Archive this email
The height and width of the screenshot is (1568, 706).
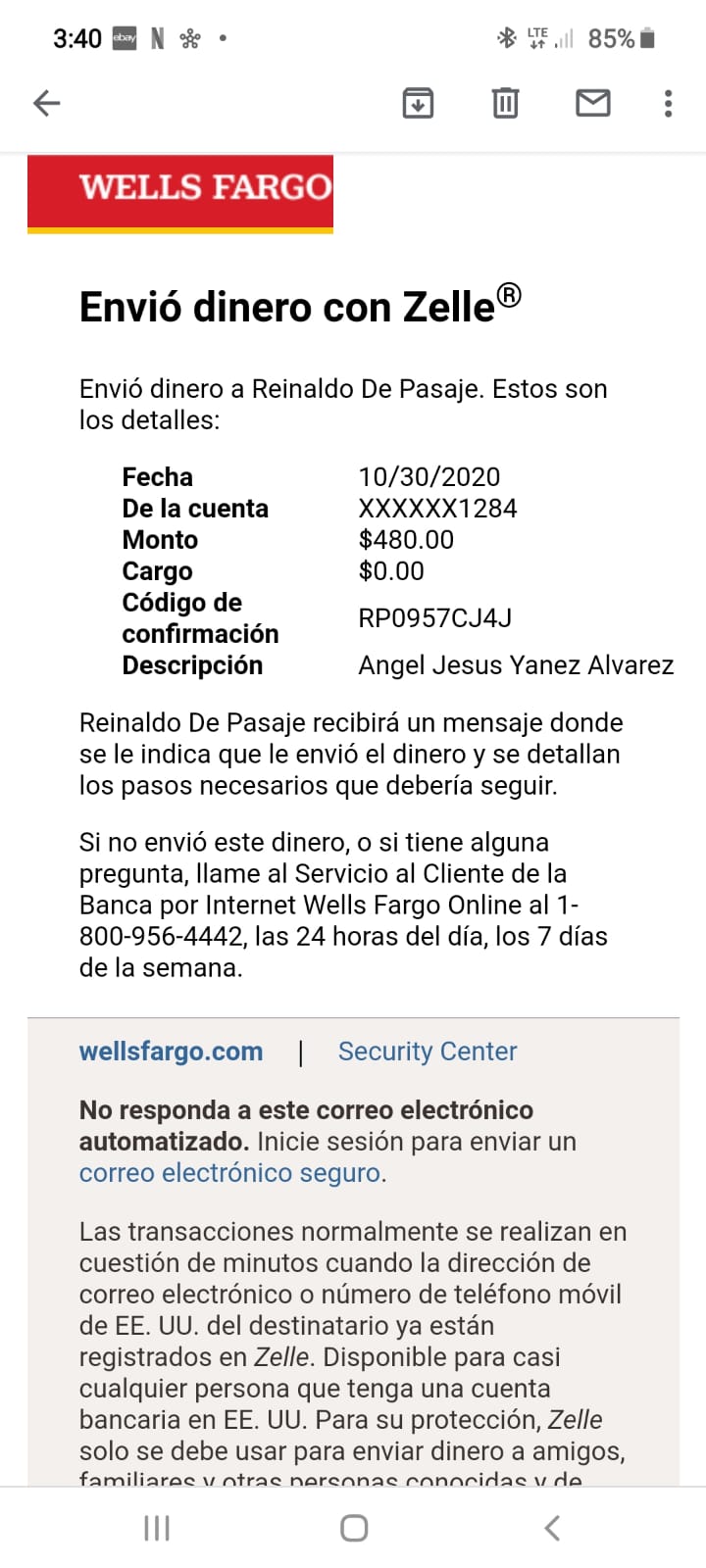pos(419,103)
